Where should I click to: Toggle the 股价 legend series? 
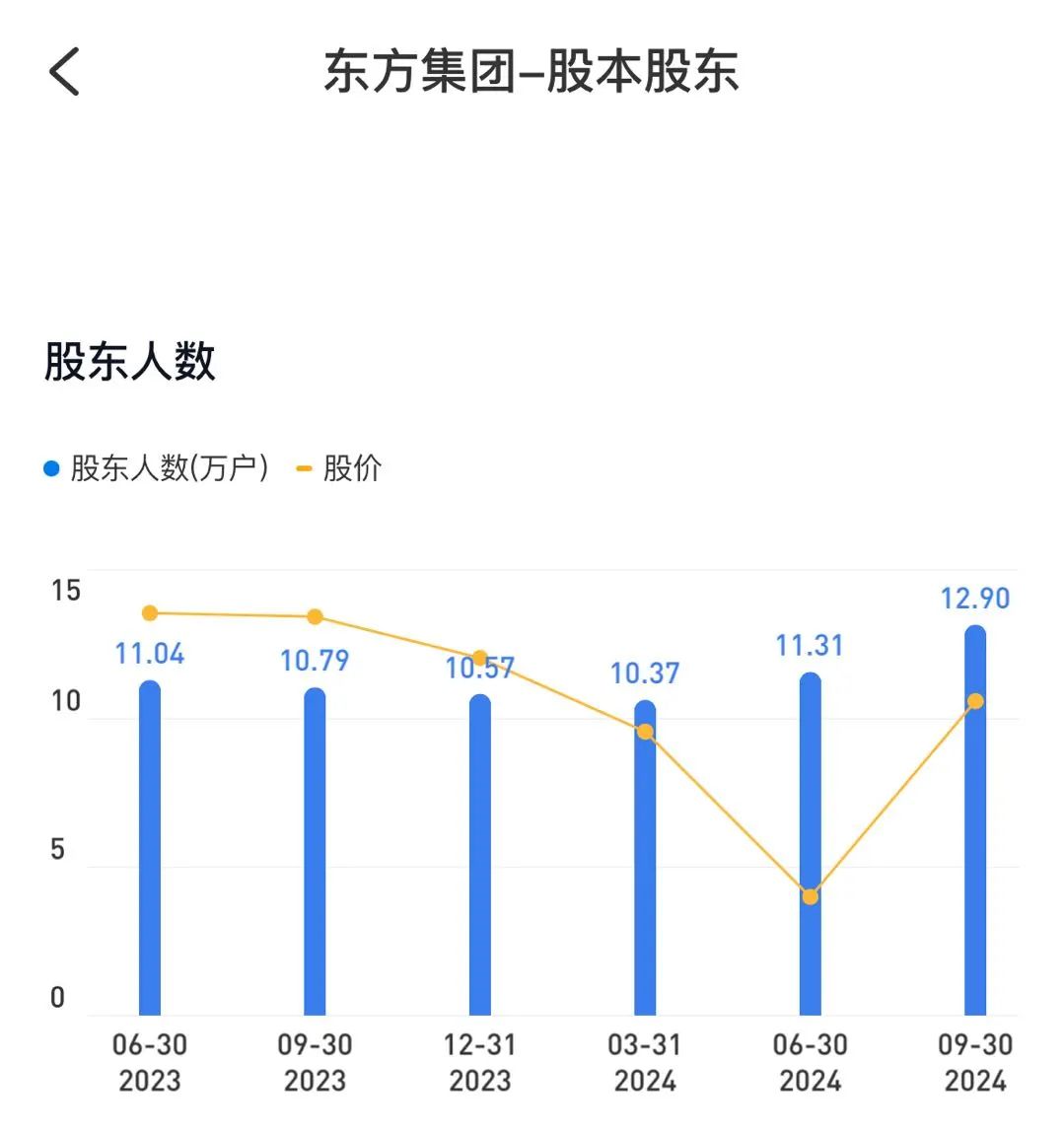[x=340, y=468]
